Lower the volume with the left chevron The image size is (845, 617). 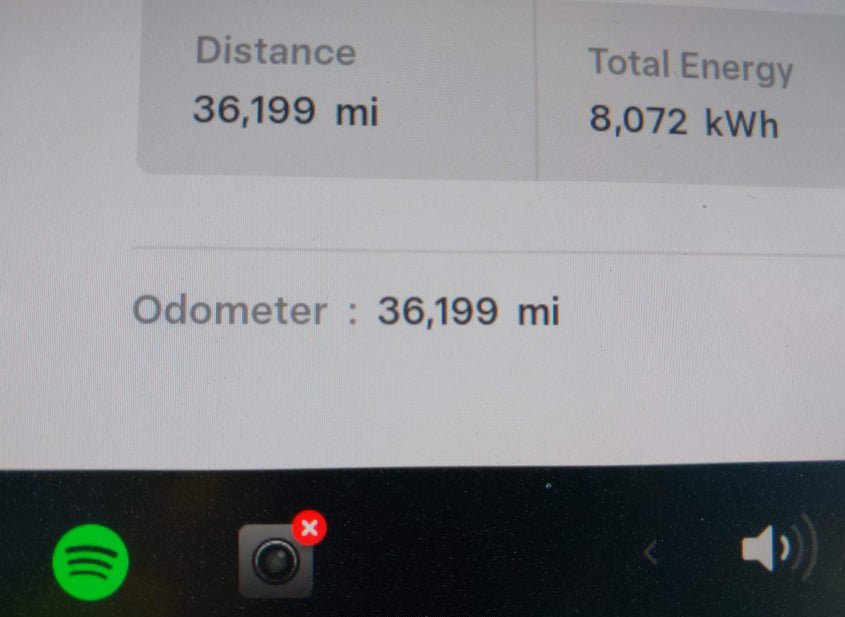pyautogui.click(x=651, y=551)
